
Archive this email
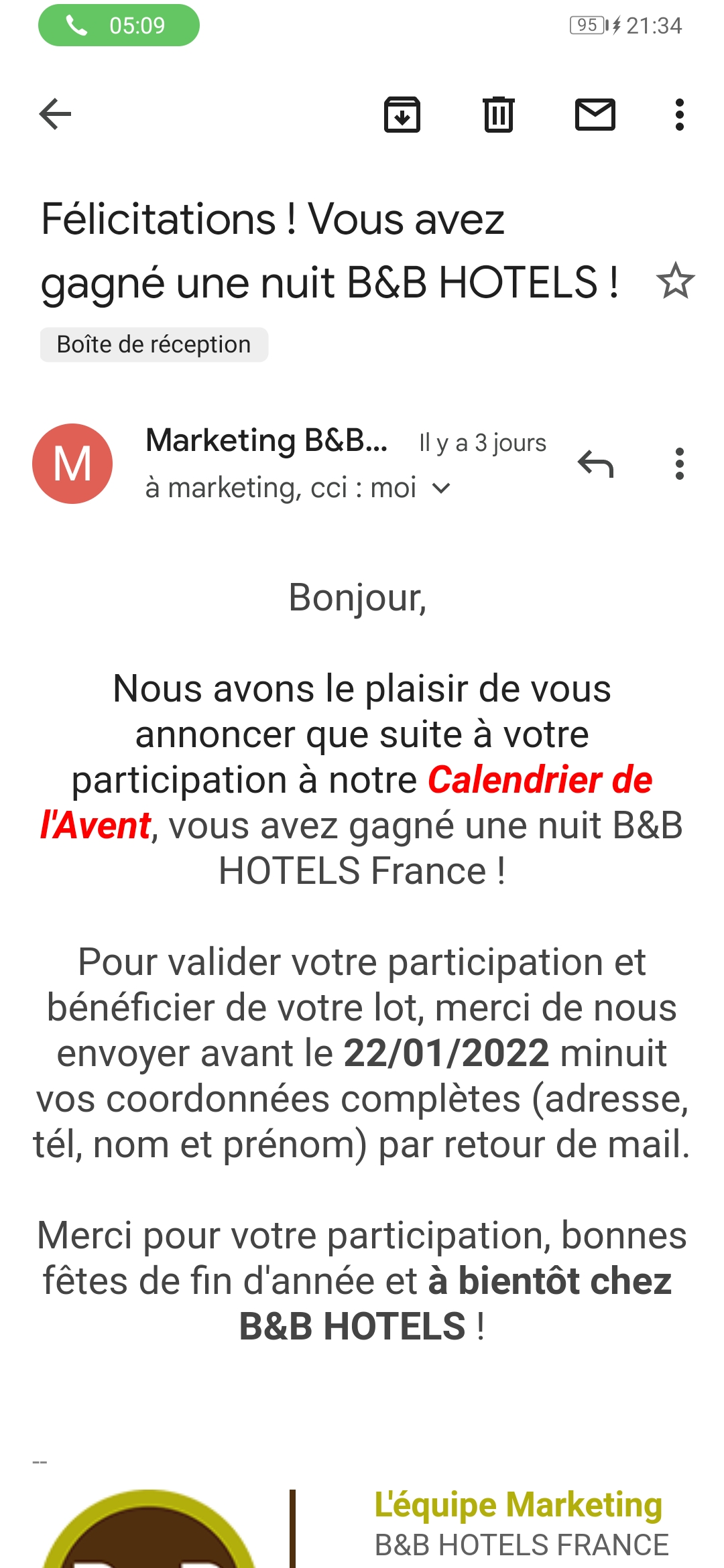pos(402,115)
